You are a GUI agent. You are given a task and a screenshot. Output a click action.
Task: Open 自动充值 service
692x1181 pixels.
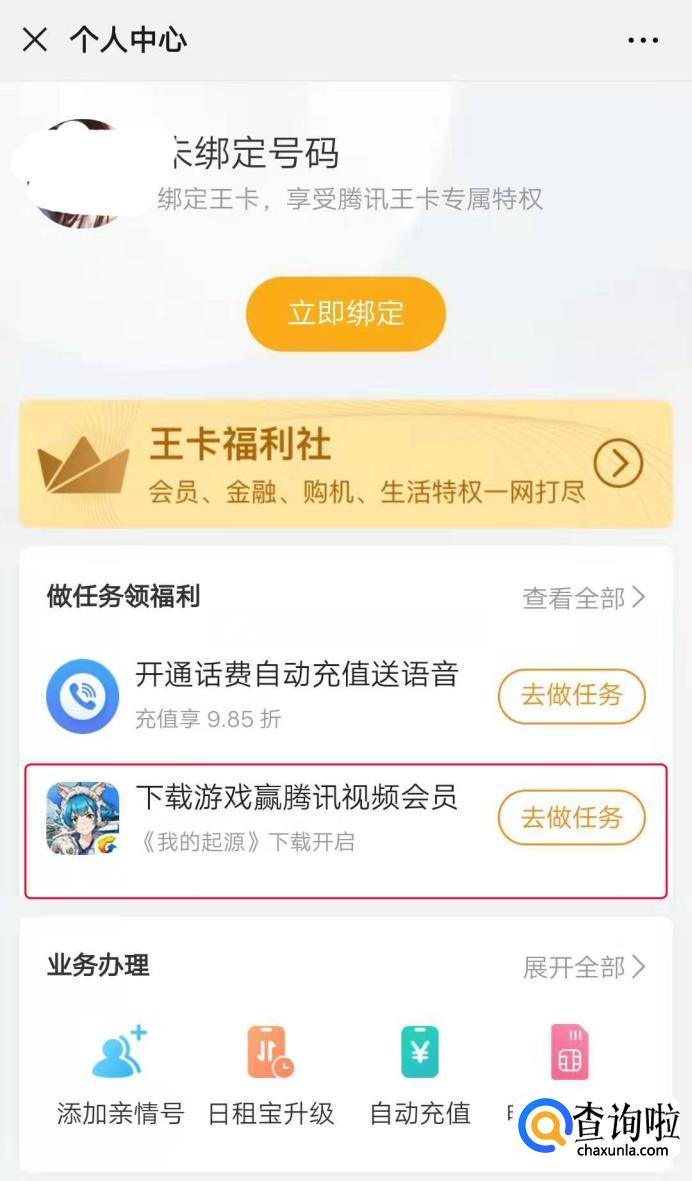[420, 1075]
